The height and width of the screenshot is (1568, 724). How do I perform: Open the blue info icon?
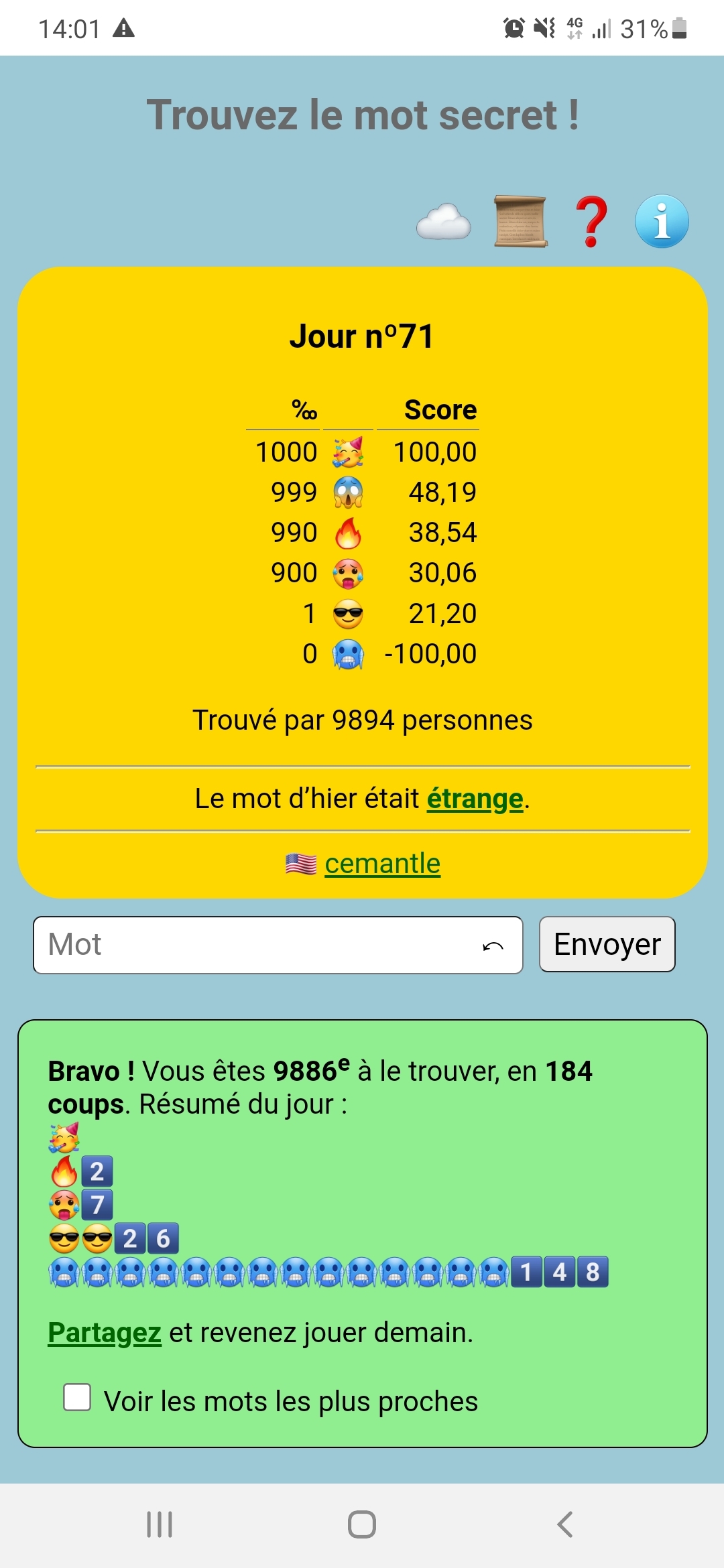click(x=662, y=222)
